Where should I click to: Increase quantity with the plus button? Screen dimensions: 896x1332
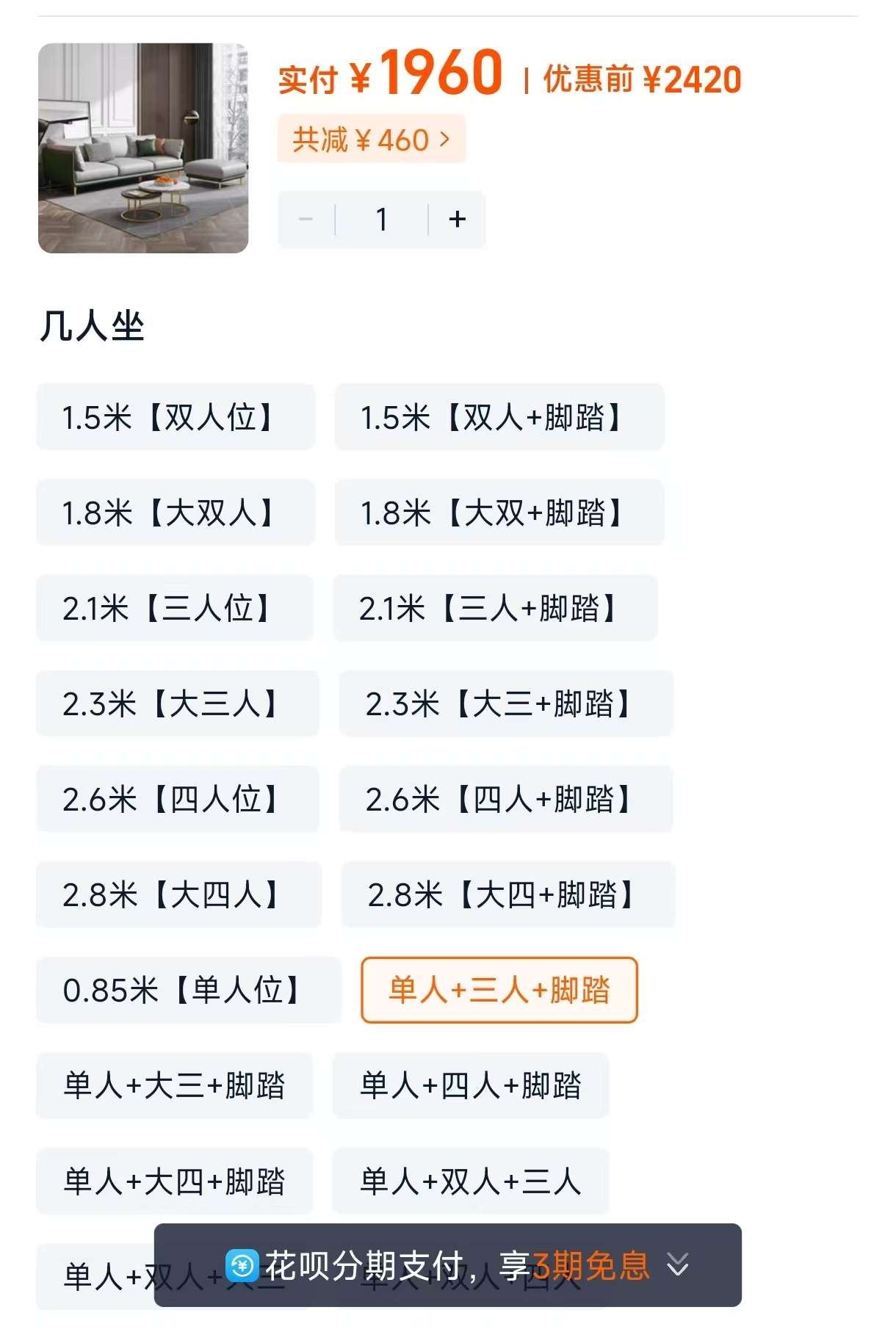pos(457,219)
